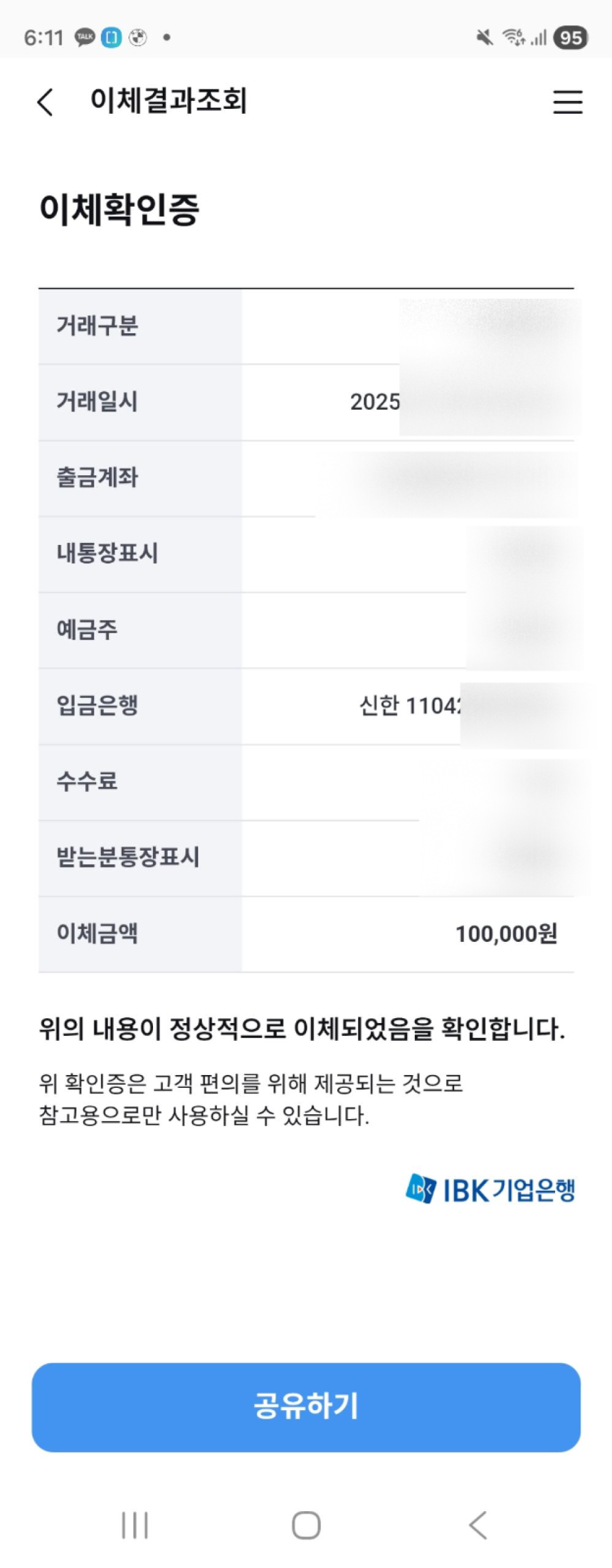The height and width of the screenshot is (1568, 612).
Task: Open the hamburger menu
Action: point(567,102)
